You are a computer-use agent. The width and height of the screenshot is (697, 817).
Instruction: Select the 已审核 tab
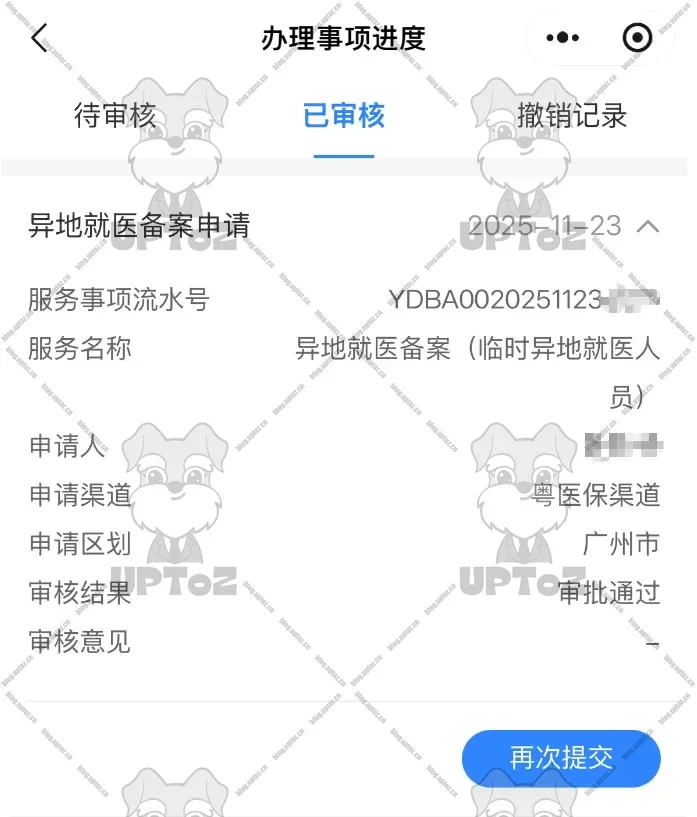click(x=343, y=116)
